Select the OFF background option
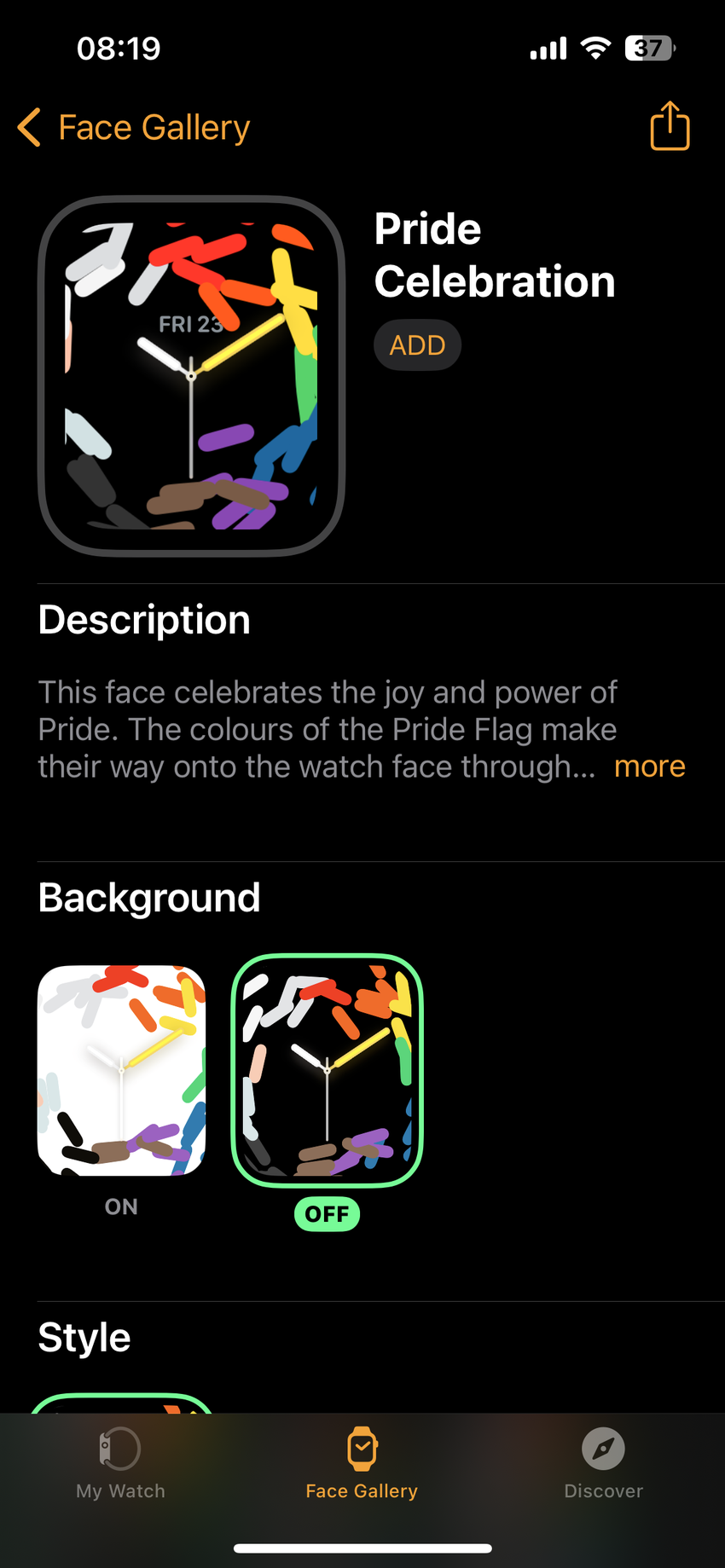The image size is (725, 1568). pyautogui.click(x=328, y=1071)
